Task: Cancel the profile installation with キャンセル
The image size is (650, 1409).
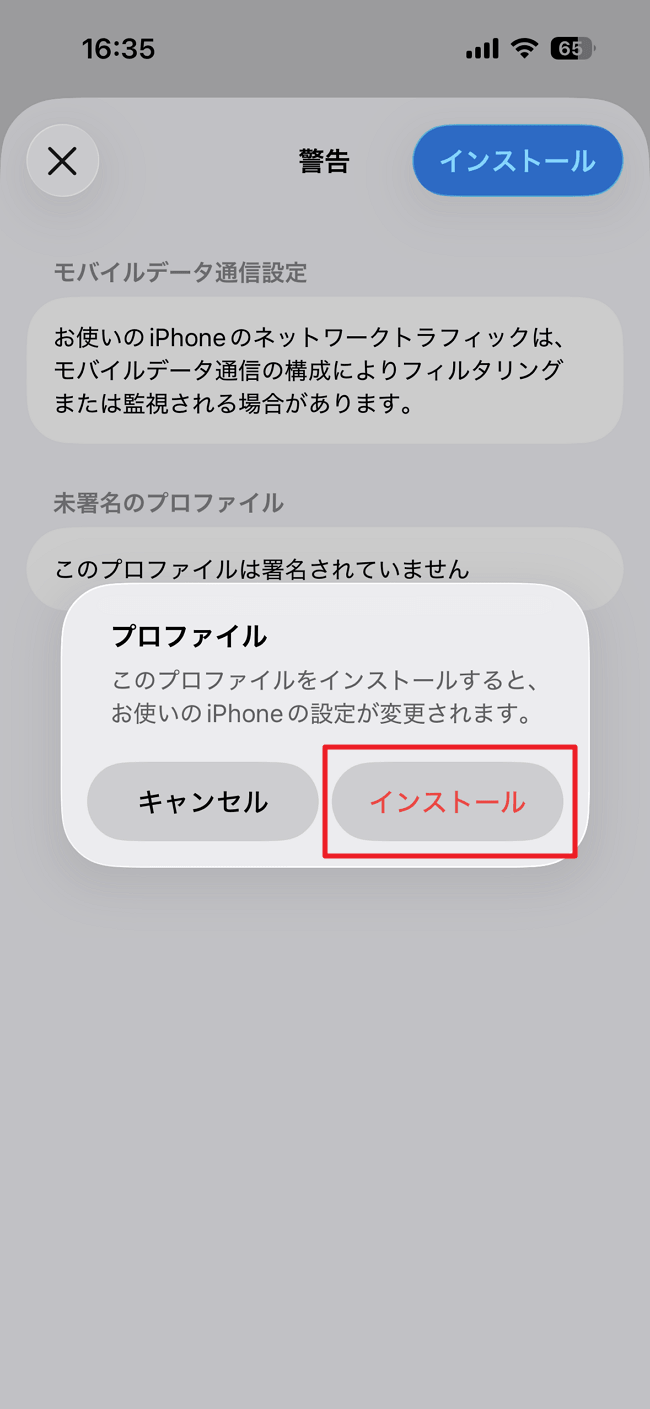Action: 203,801
